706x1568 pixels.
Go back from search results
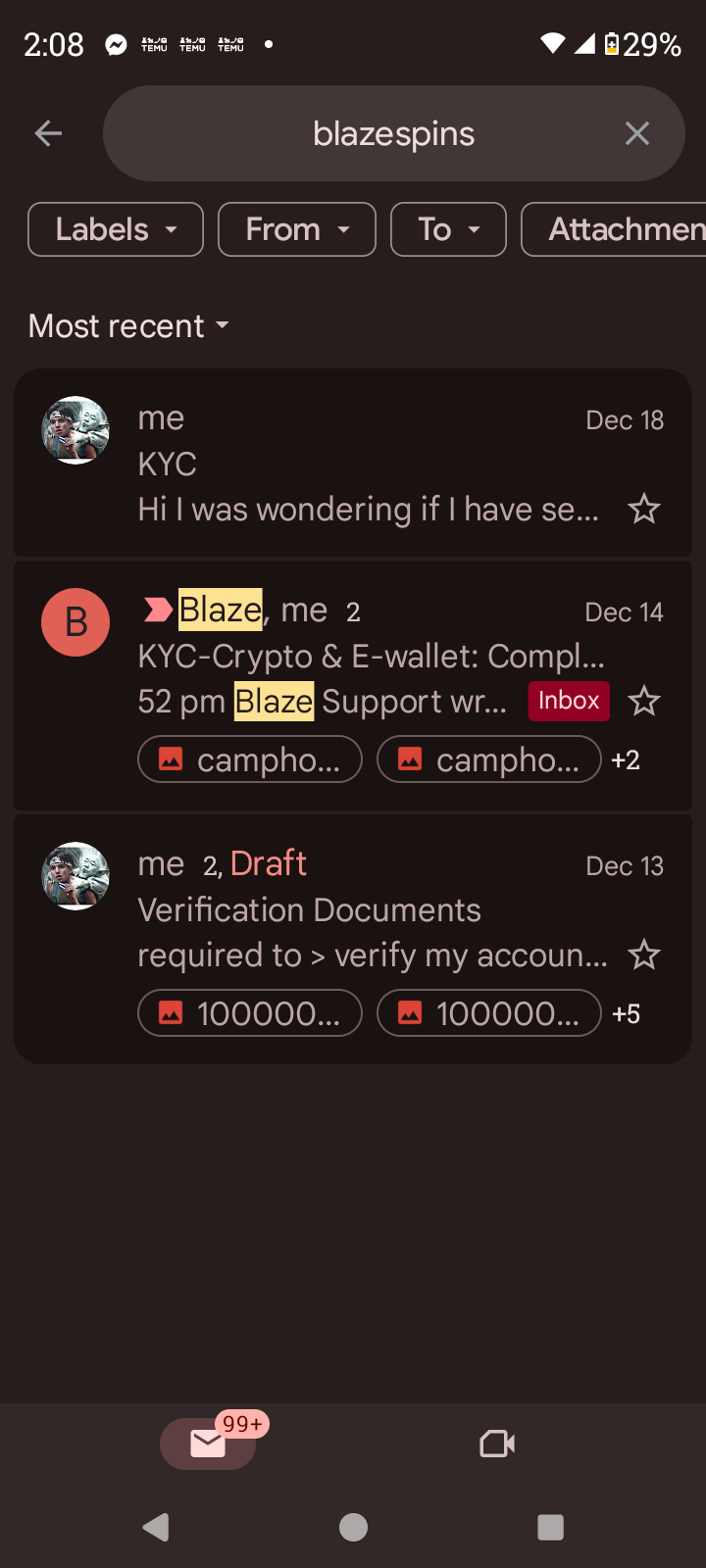[x=48, y=133]
